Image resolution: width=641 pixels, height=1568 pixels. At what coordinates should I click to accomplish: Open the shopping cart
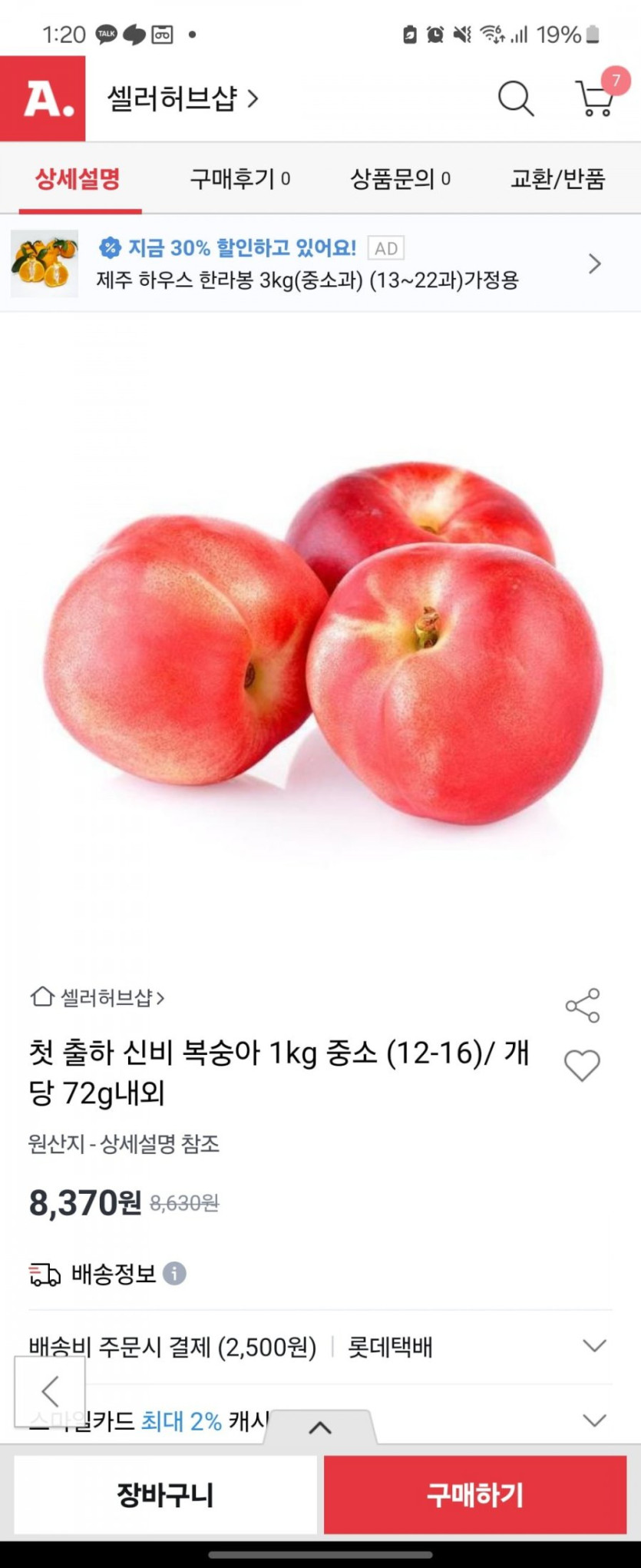596,99
